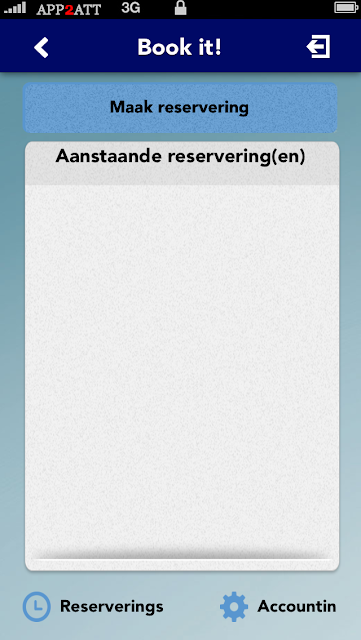
Task: Go back using the header arrow
Action: (x=41, y=47)
